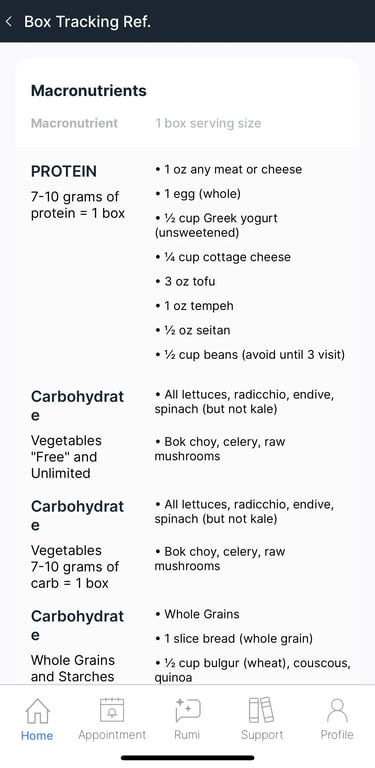Viewport: 375px width, 768px height.
Task: Open the Rumi chat tab
Action: coord(188,719)
